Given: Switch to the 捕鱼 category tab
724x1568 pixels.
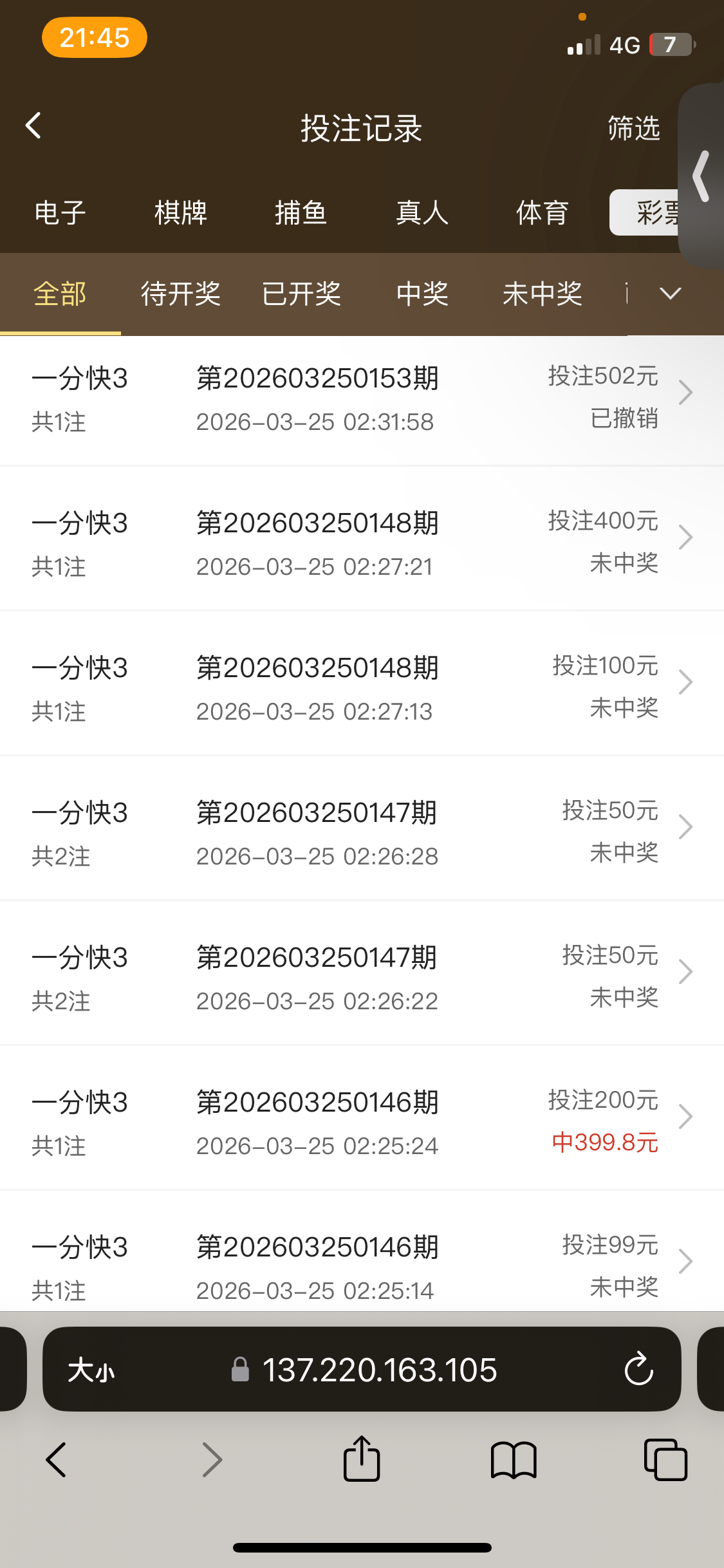Looking at the screenshot, I should (301, 213).
